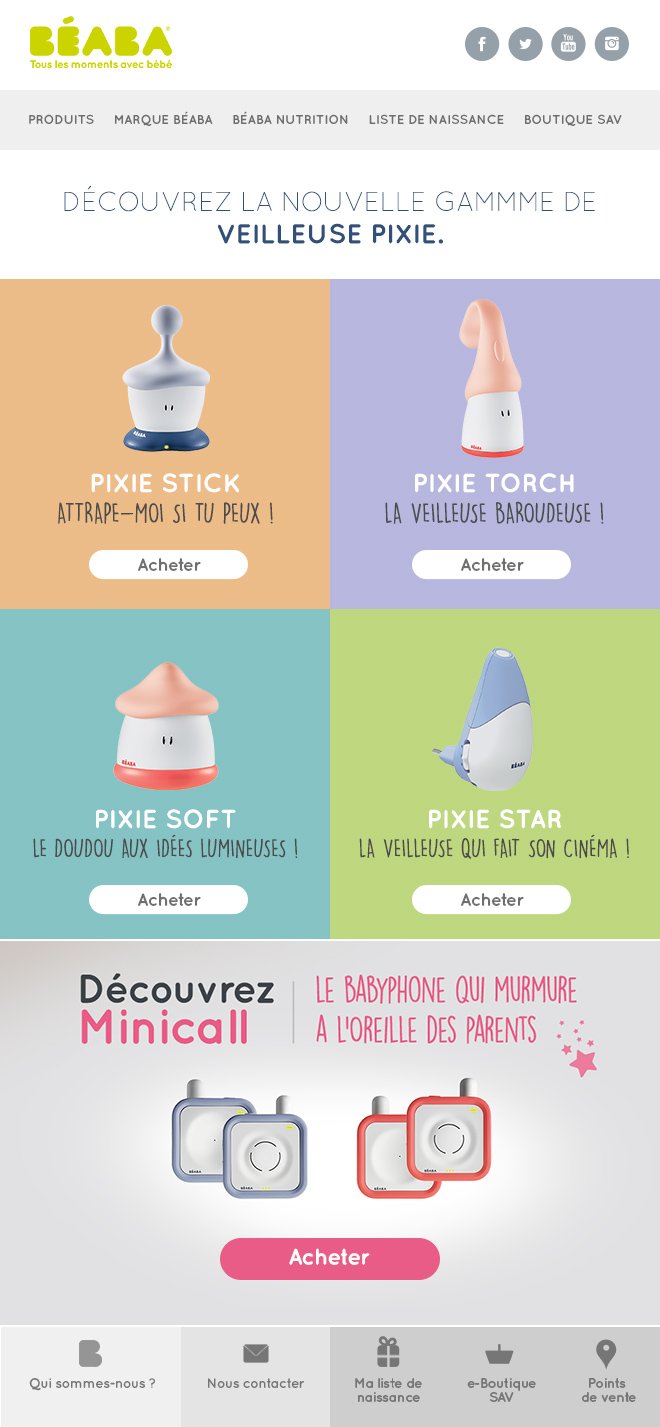Open Béaba Nutrition section

tap(290, 120)
